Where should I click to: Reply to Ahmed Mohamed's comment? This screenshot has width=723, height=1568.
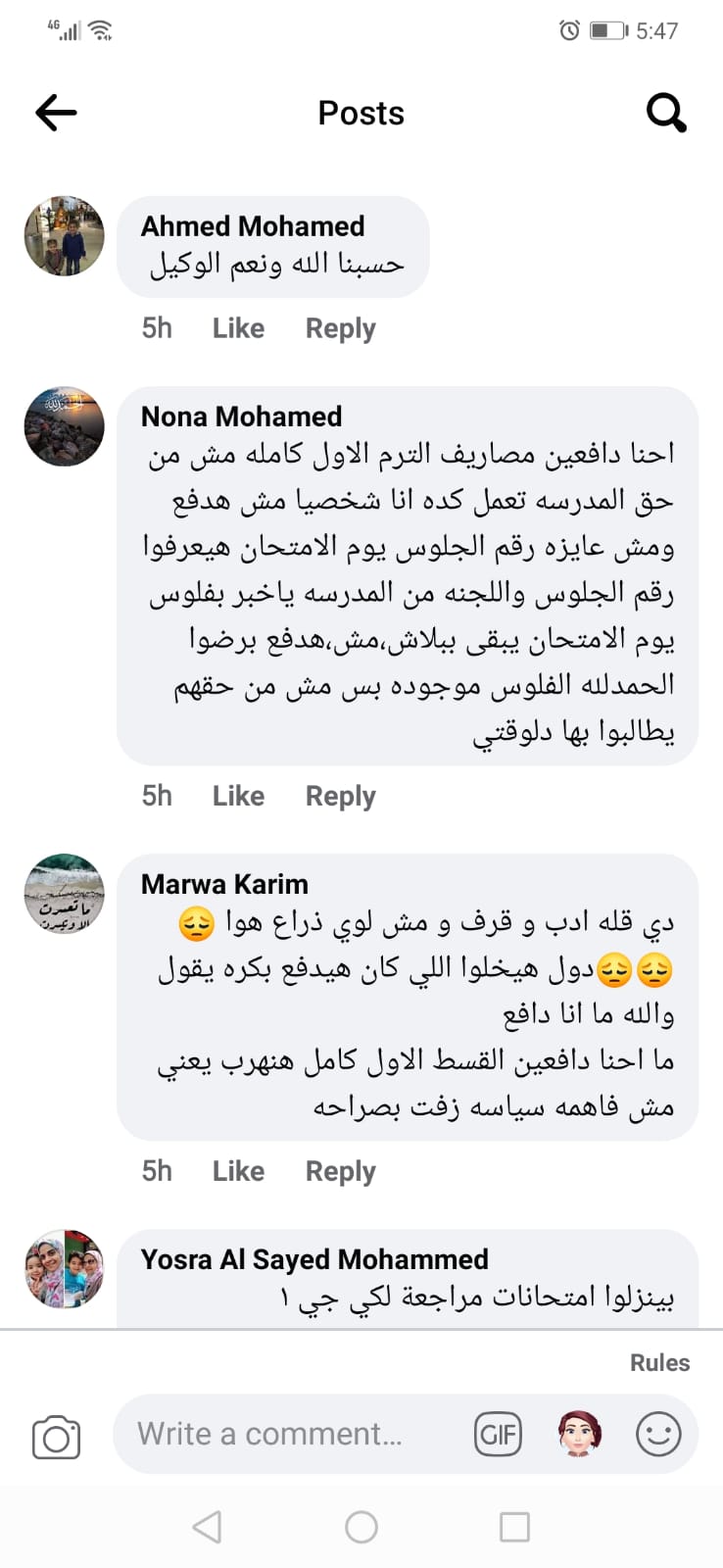click(x=340, y=328)
